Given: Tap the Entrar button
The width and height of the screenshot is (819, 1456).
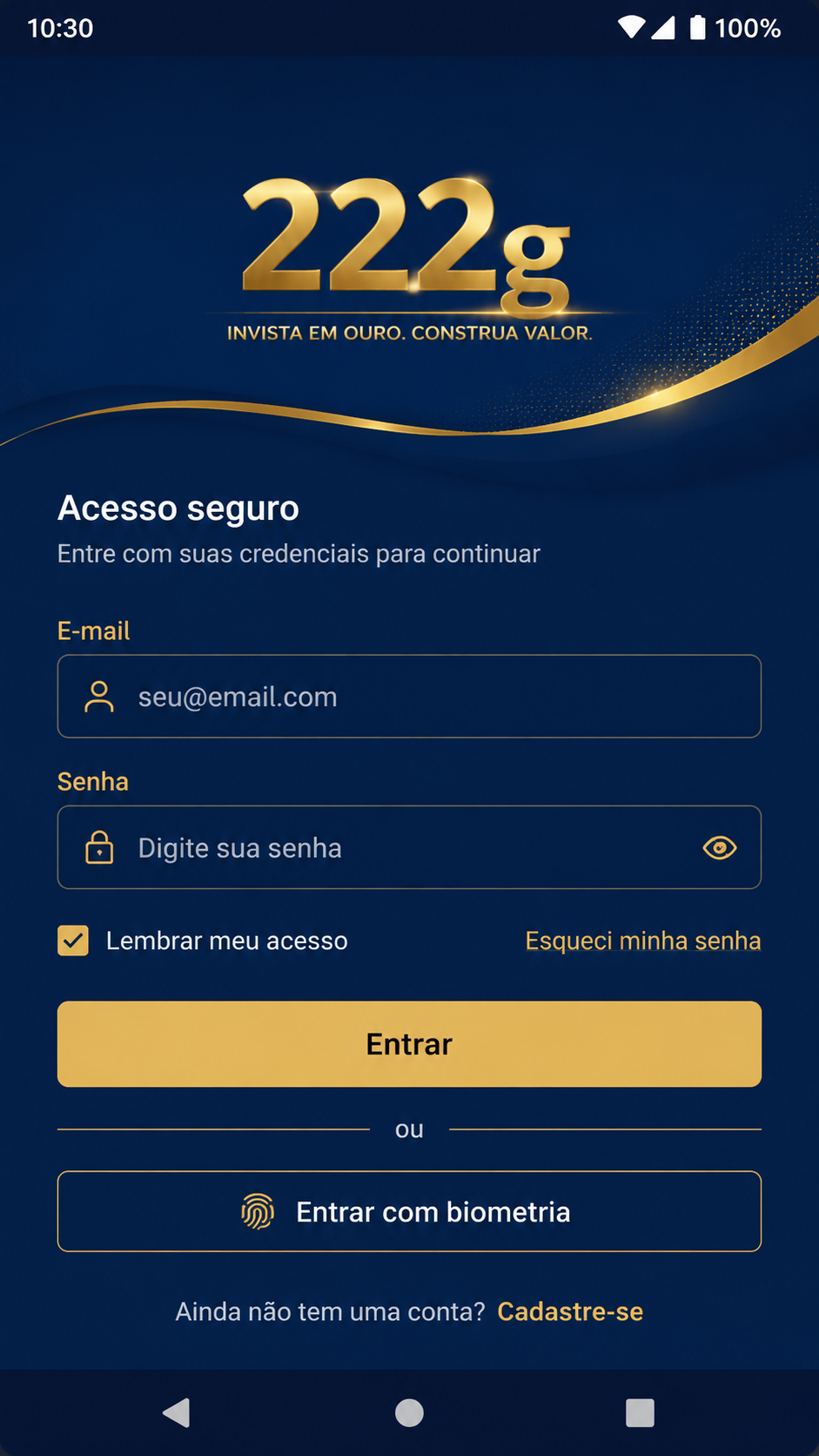Looking at the screenshot, I should [x=409, y=1043].
